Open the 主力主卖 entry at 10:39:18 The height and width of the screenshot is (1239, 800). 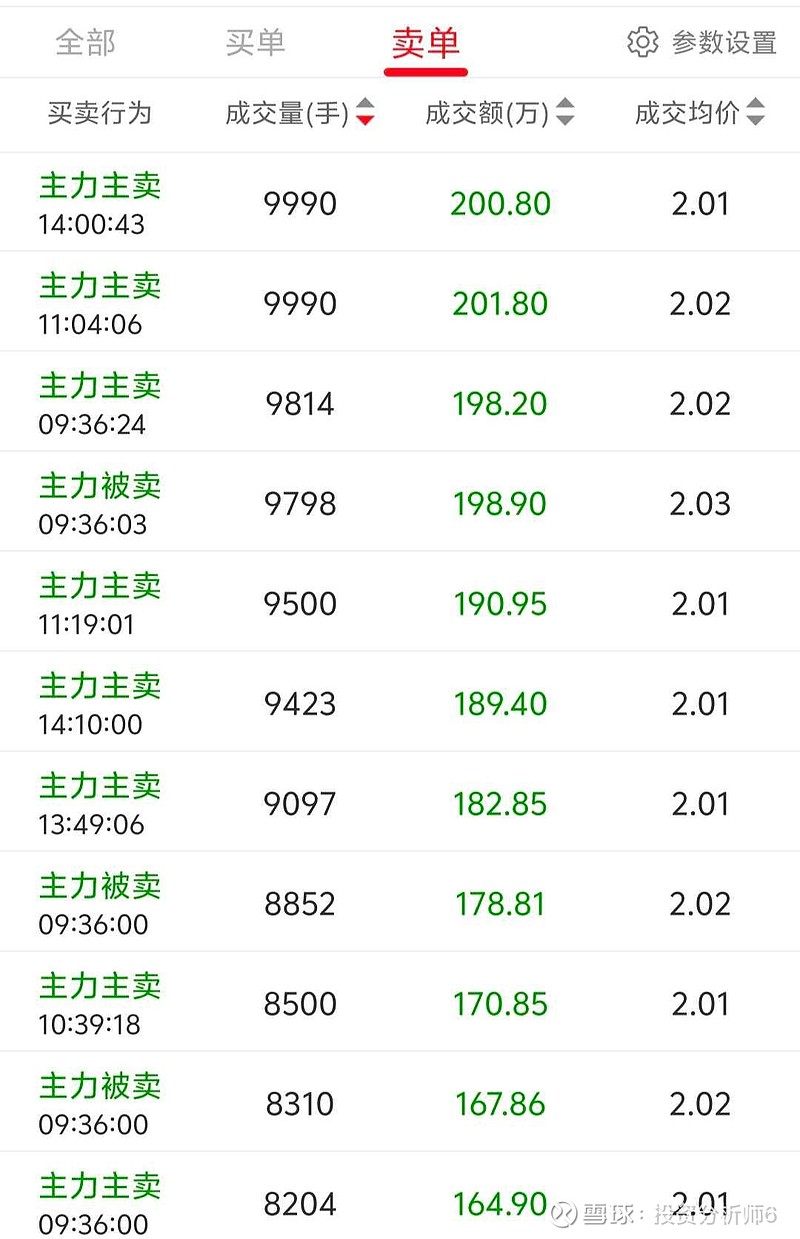pyautogui.click(x=99, y=986)
